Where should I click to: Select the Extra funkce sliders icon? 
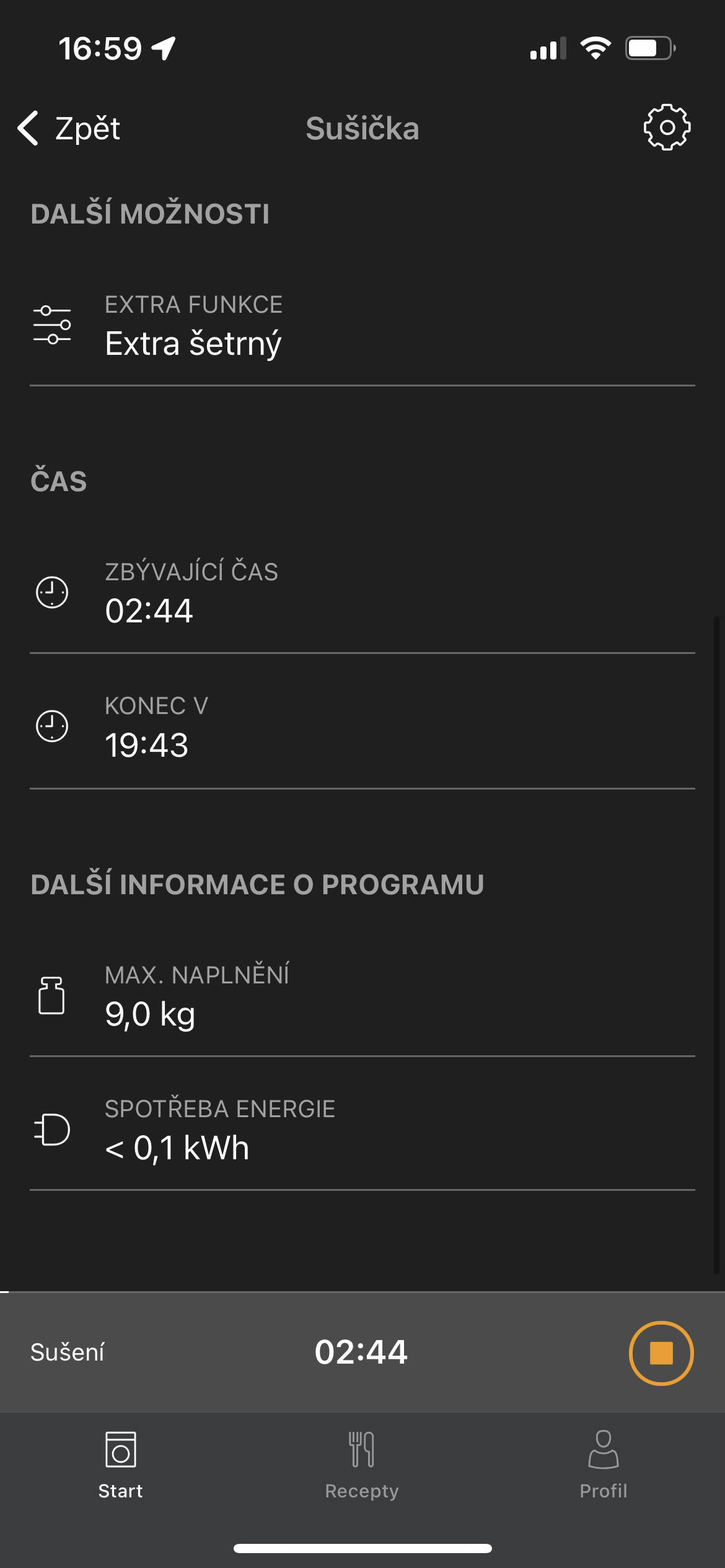pos(53,324)
